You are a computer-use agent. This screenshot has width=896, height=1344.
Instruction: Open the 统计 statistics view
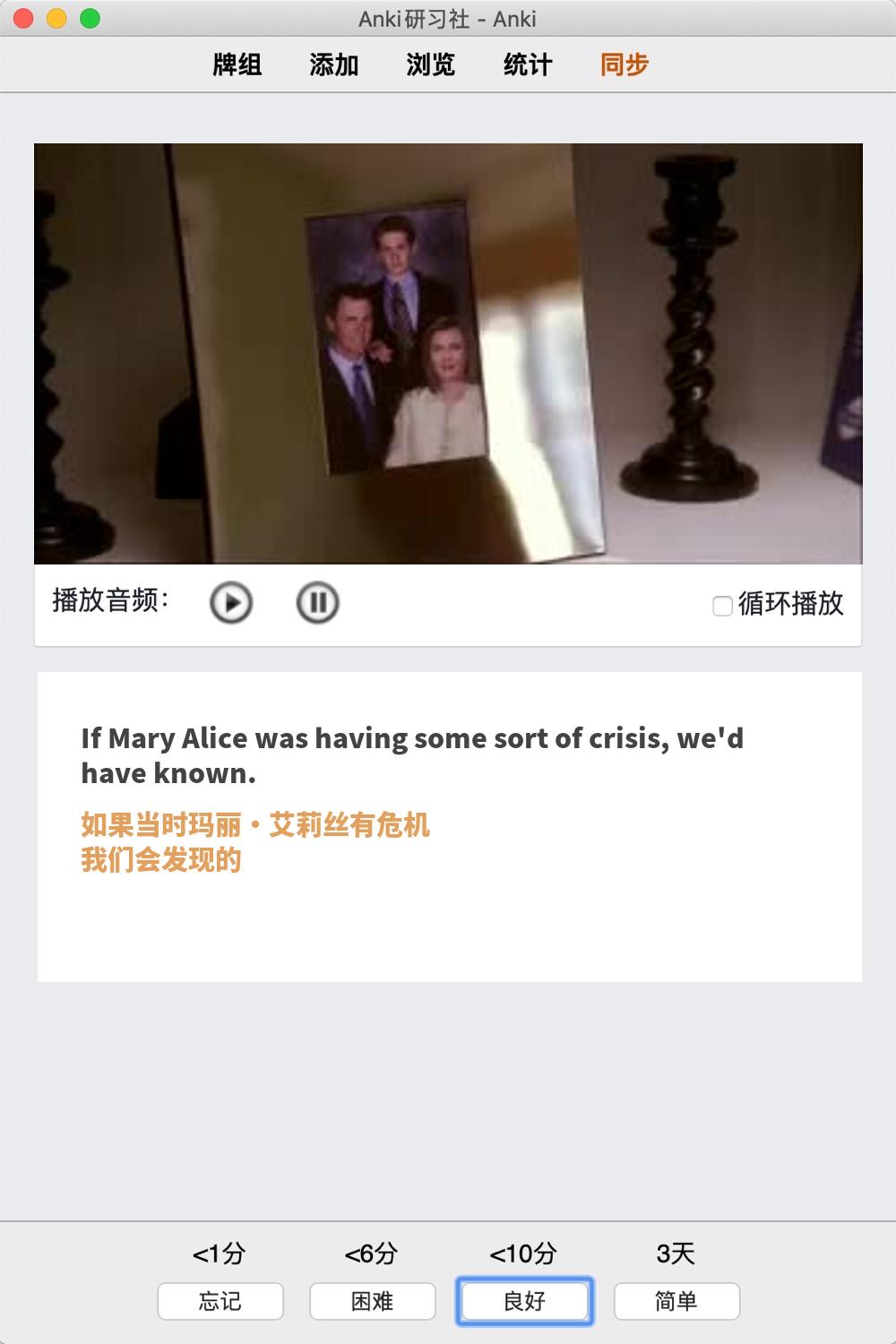(528, 65)
